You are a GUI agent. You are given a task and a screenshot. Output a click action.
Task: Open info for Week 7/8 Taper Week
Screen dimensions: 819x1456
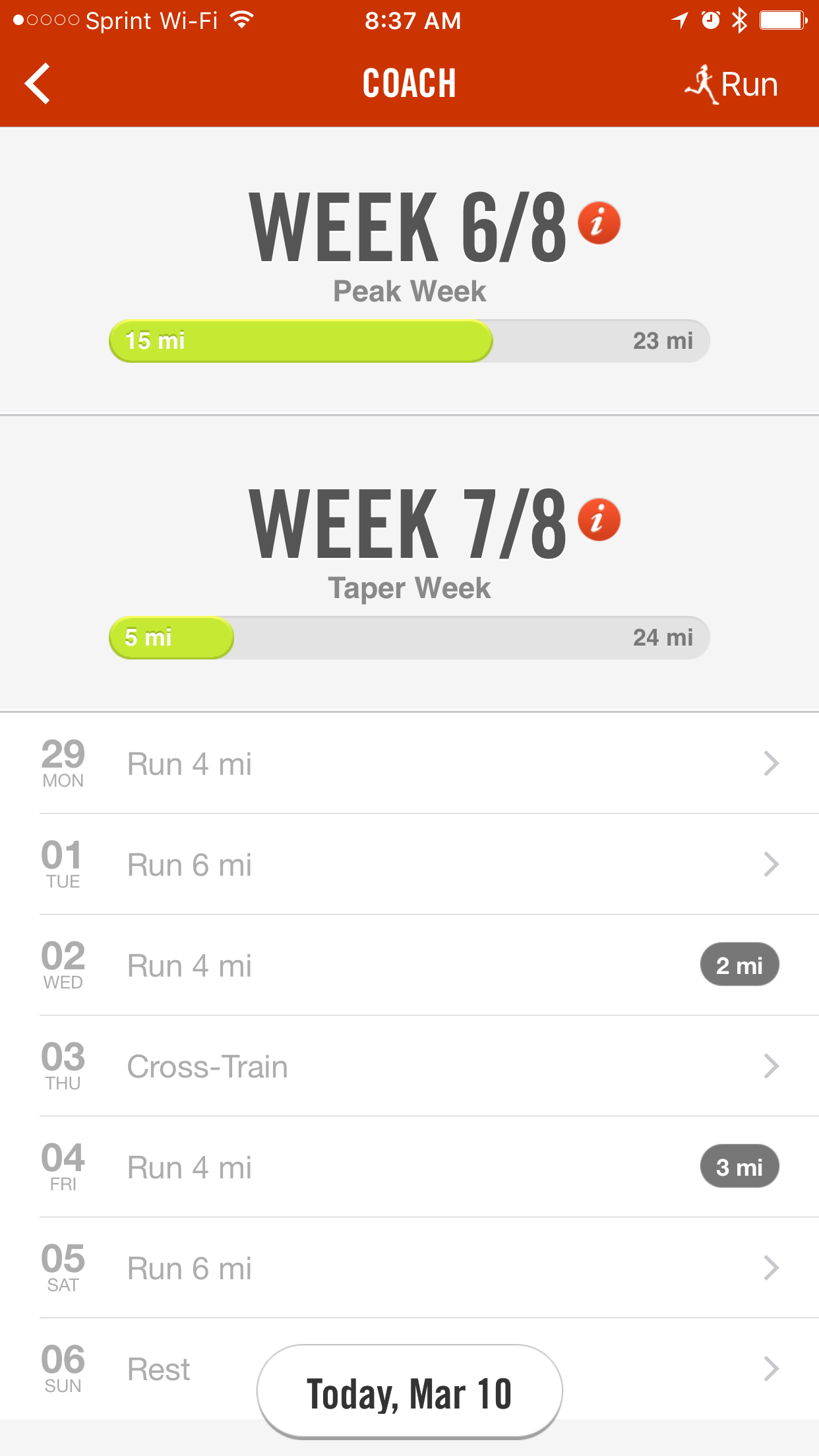coord(599,520)
